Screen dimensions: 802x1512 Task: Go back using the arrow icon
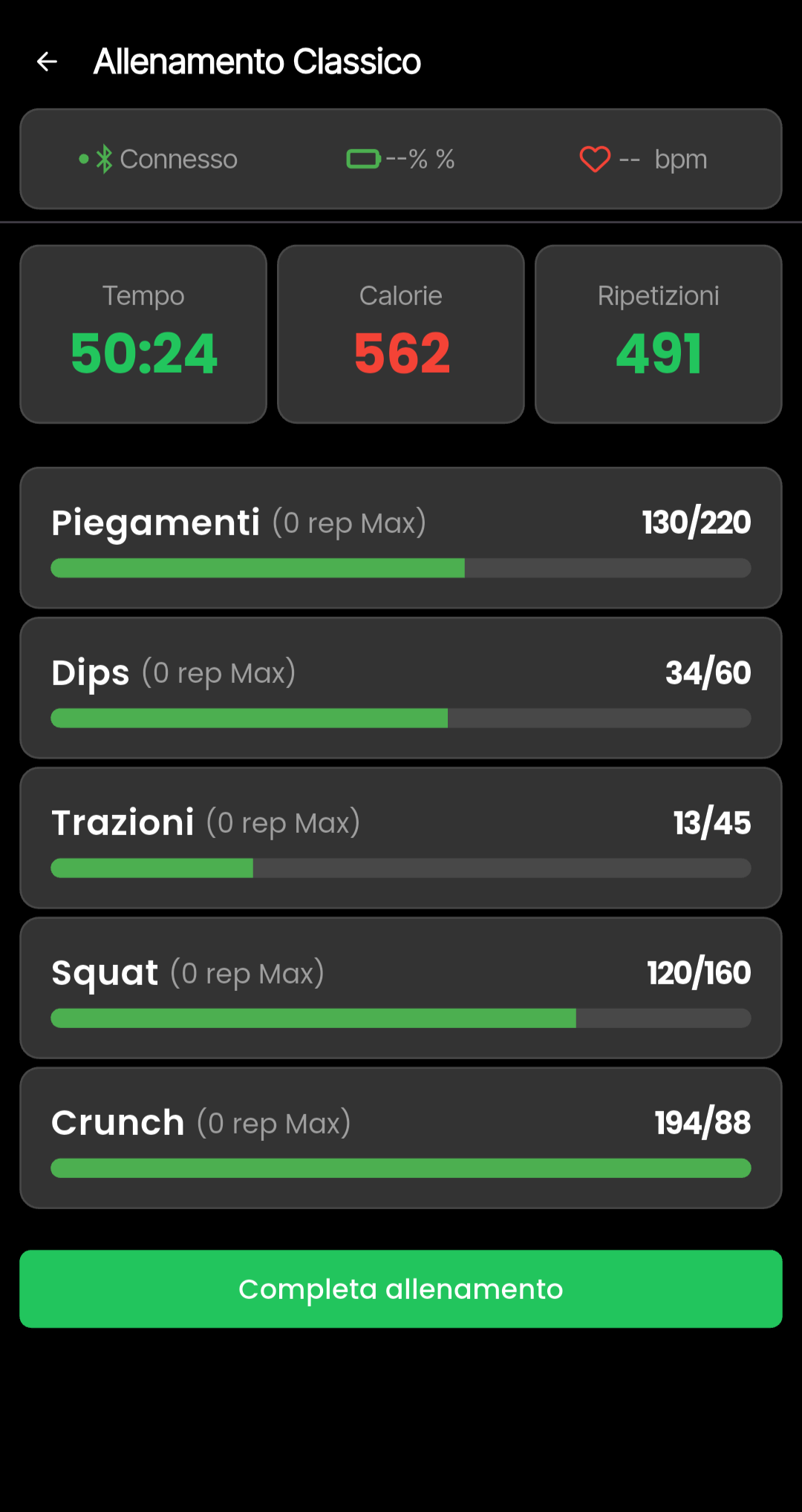[47, 62]
